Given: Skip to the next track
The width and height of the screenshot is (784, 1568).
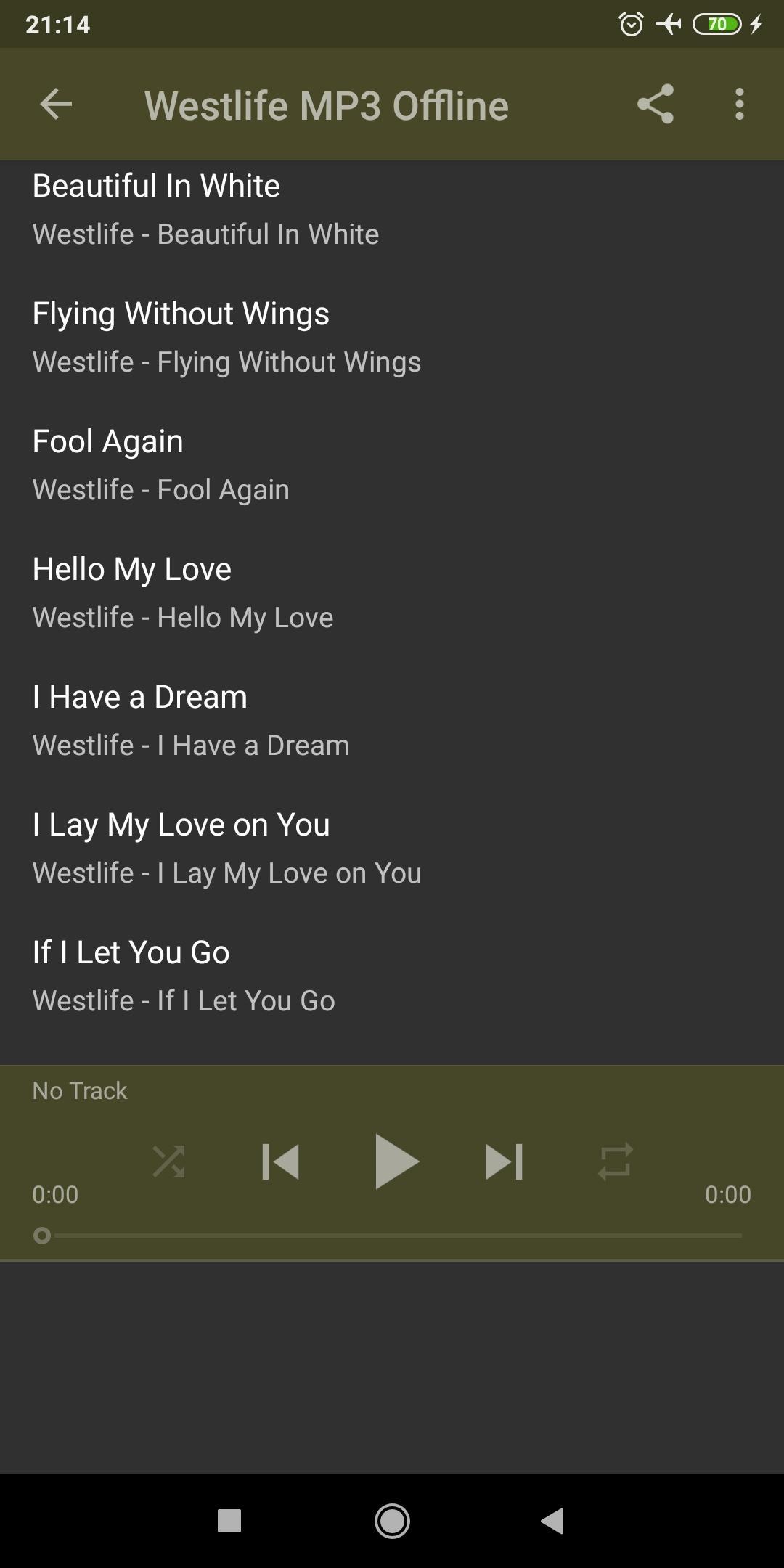Looking at the screenshot, I should tap(504, 1161).
